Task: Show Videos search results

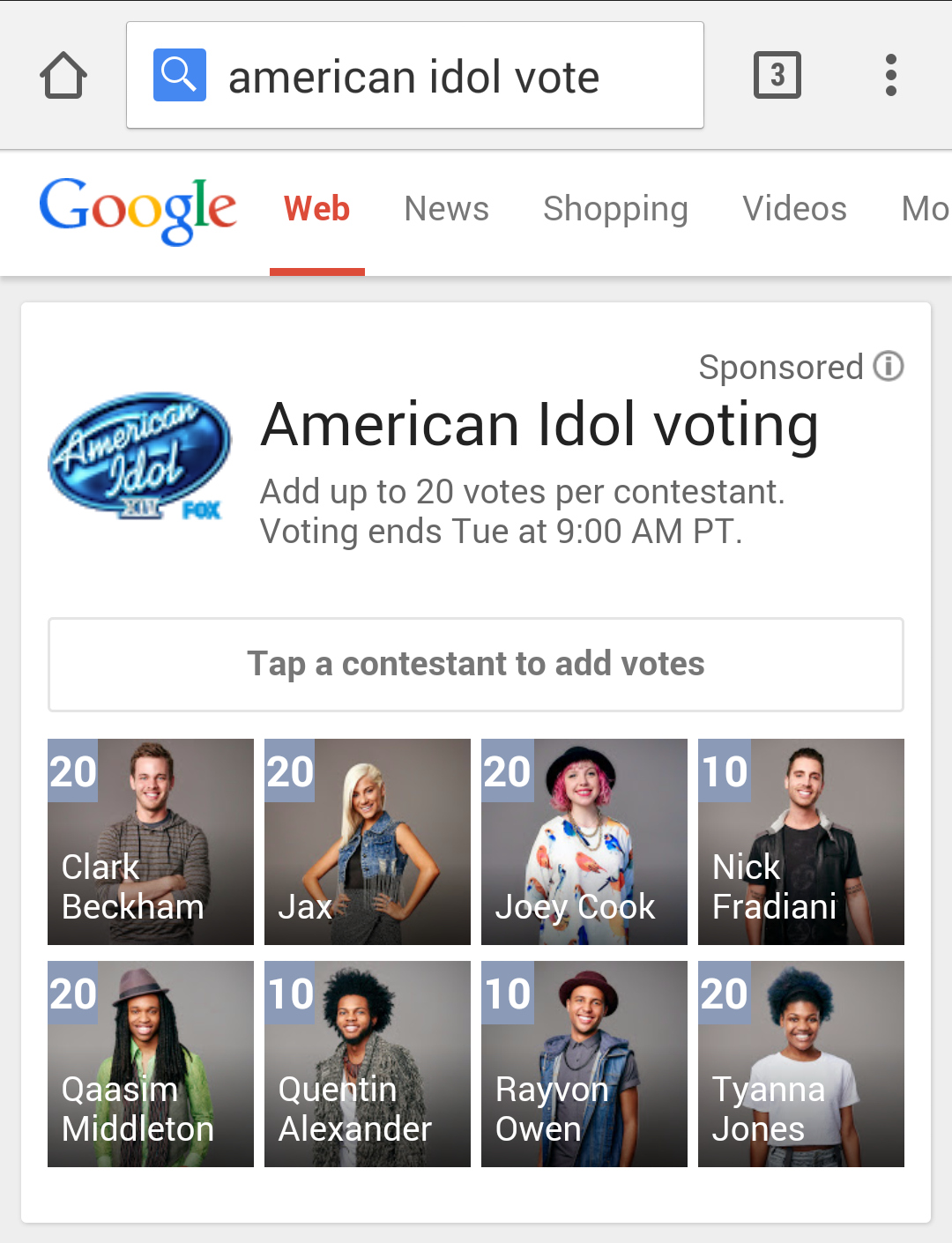Action: [x=794, y=209]
